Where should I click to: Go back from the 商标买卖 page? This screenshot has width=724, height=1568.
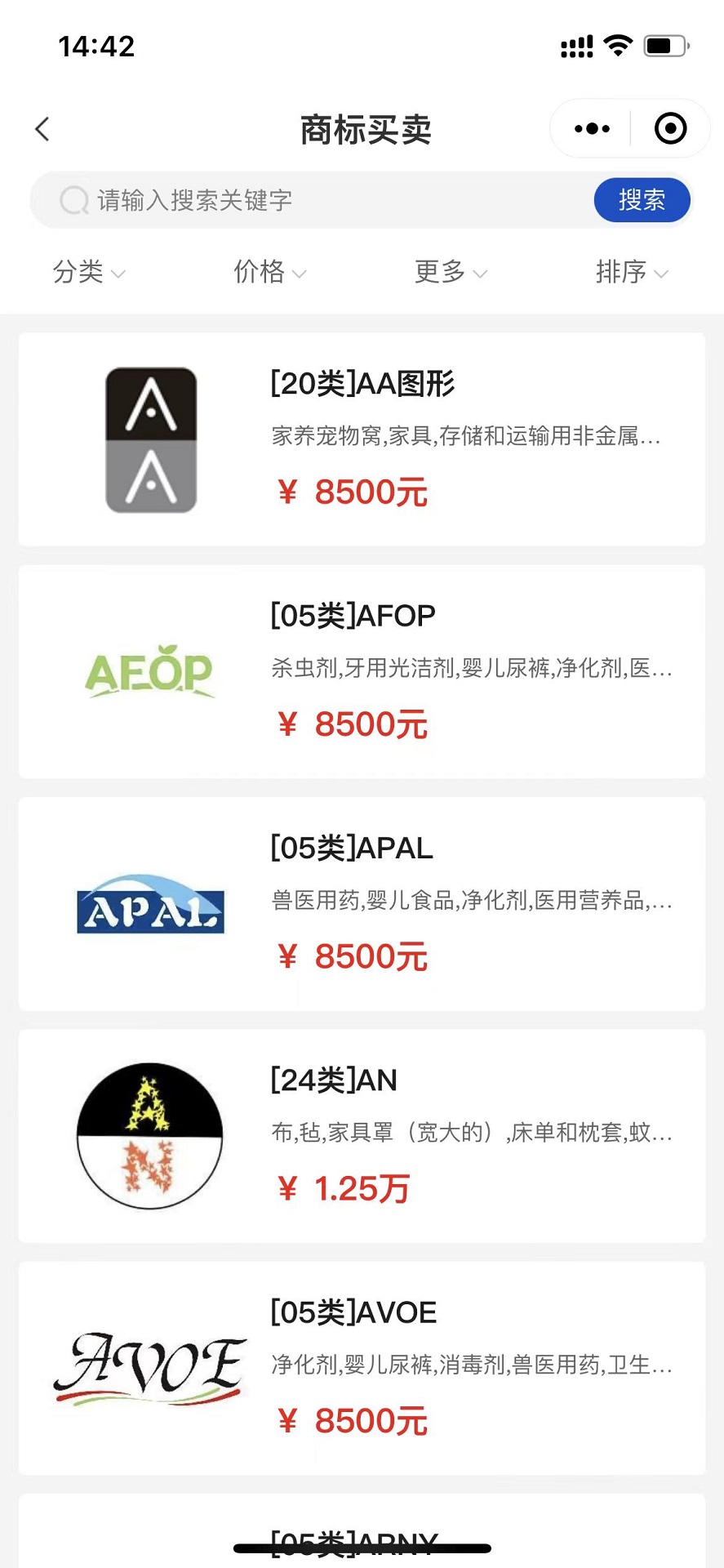click(x=42, y=129)
